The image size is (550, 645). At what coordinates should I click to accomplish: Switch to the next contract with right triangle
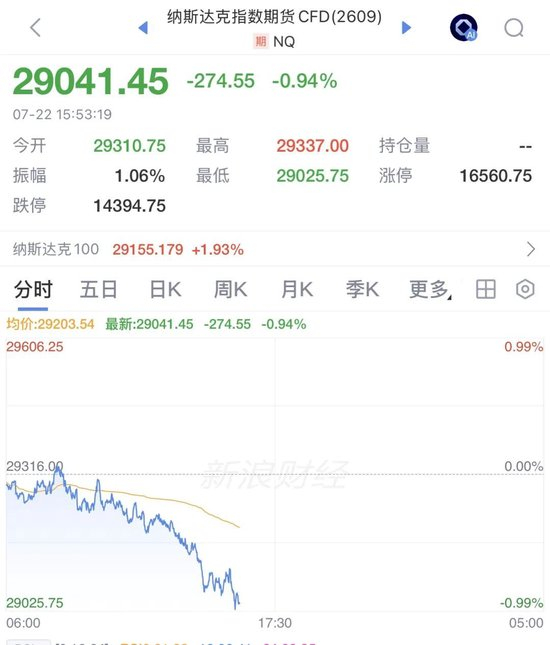pyautogui.click(x=406, y=28)
